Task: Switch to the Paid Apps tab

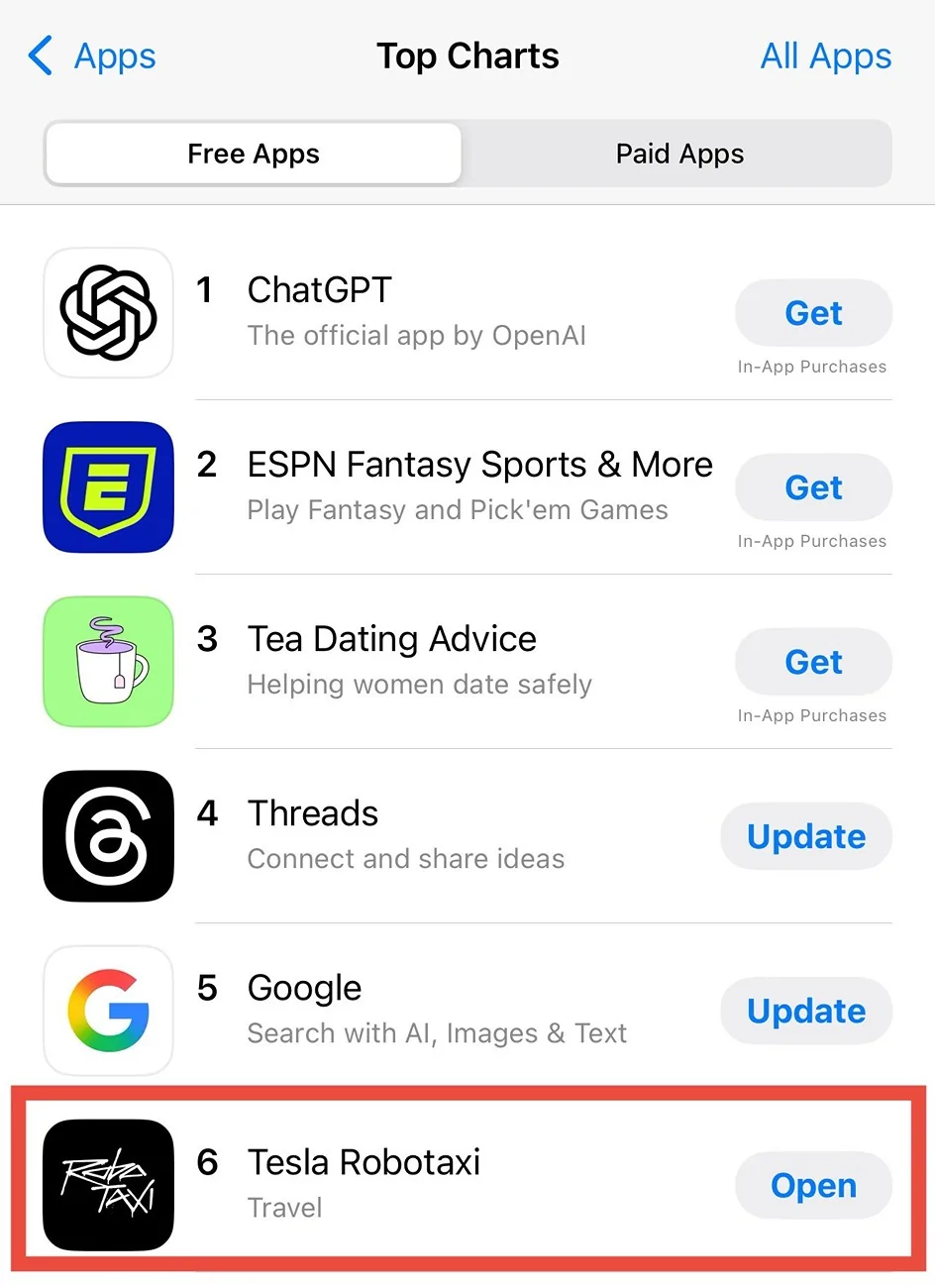Action: point(679,154)
